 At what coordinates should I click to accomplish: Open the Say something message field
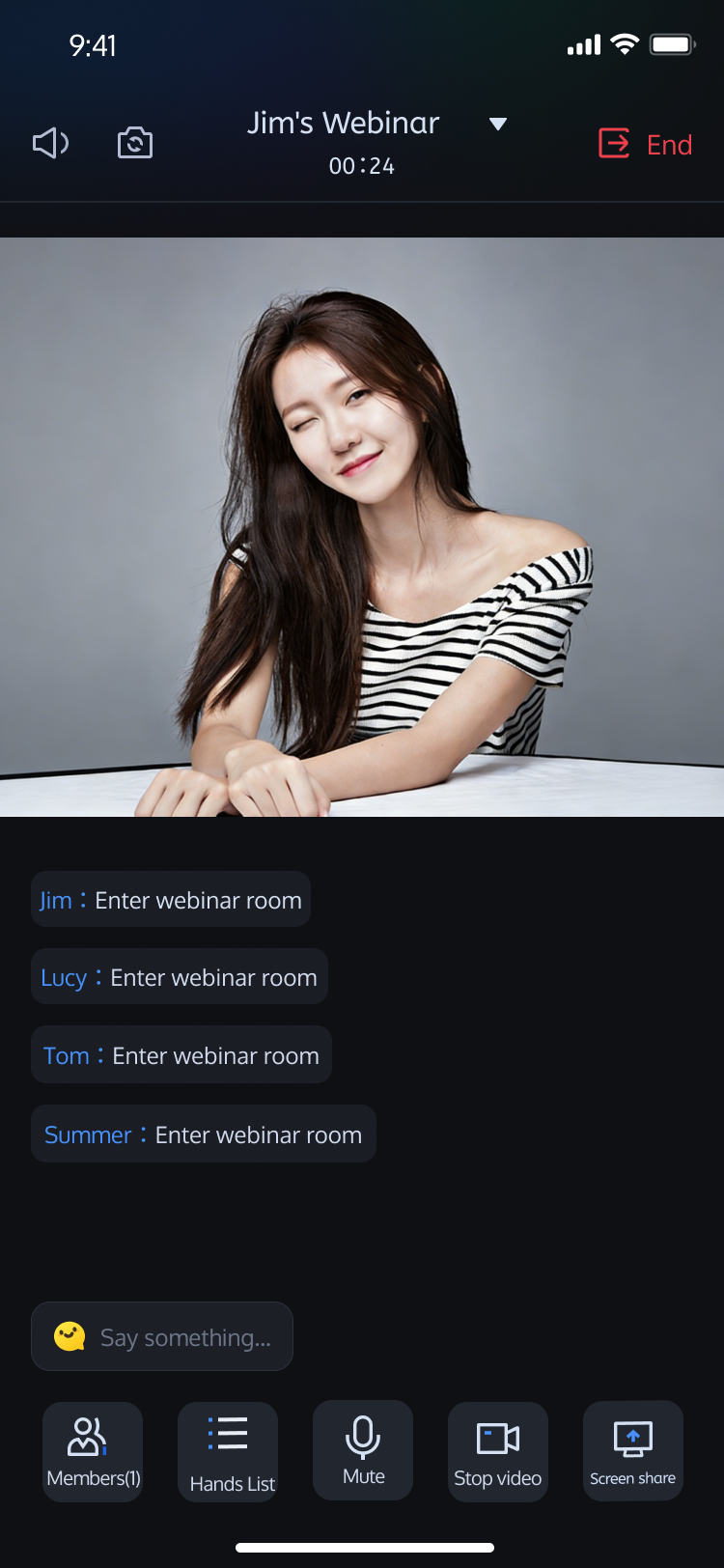162,1336
